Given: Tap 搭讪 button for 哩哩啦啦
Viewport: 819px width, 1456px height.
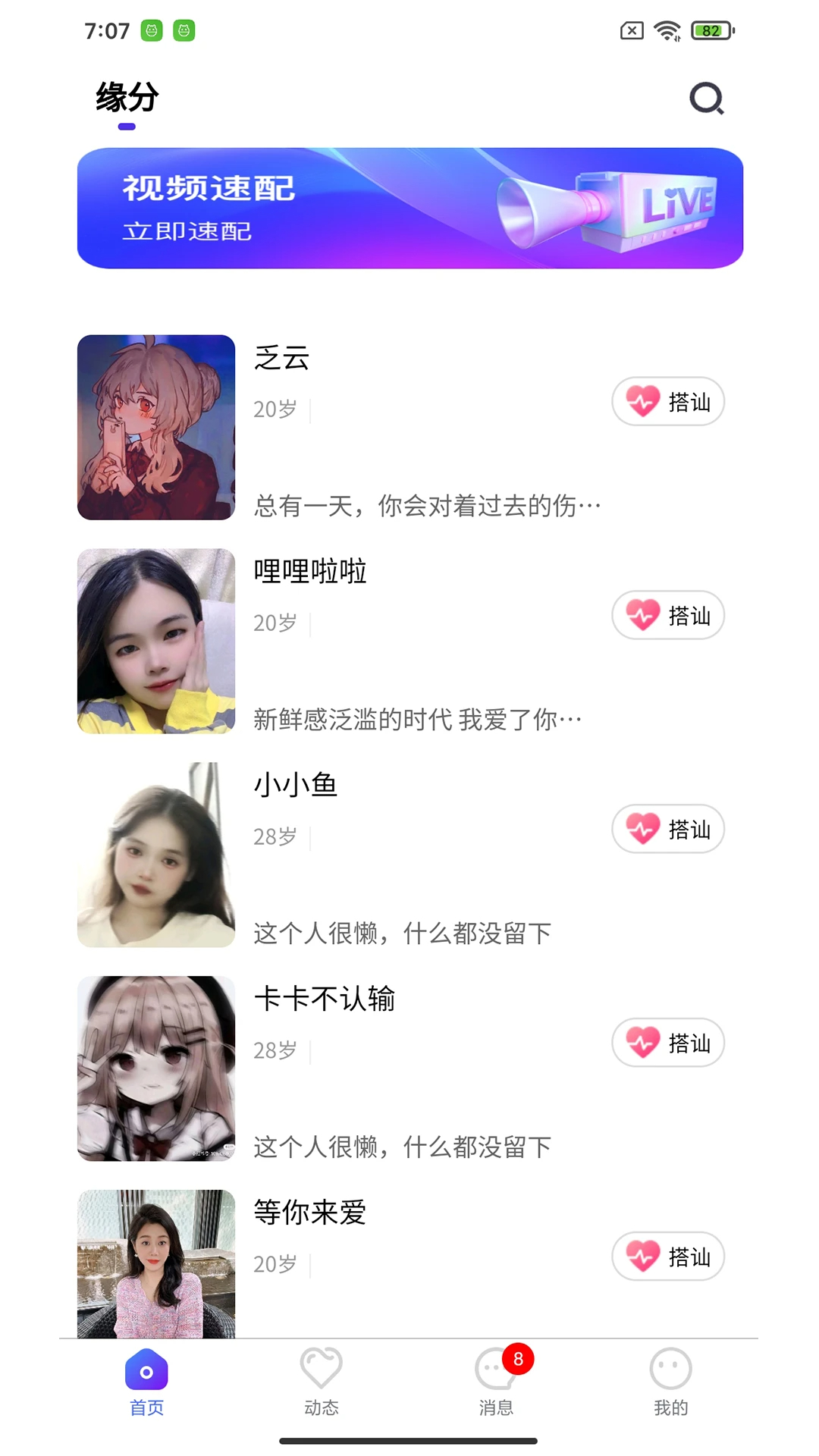Looking at the screenshot, I should tap(668, 615).
